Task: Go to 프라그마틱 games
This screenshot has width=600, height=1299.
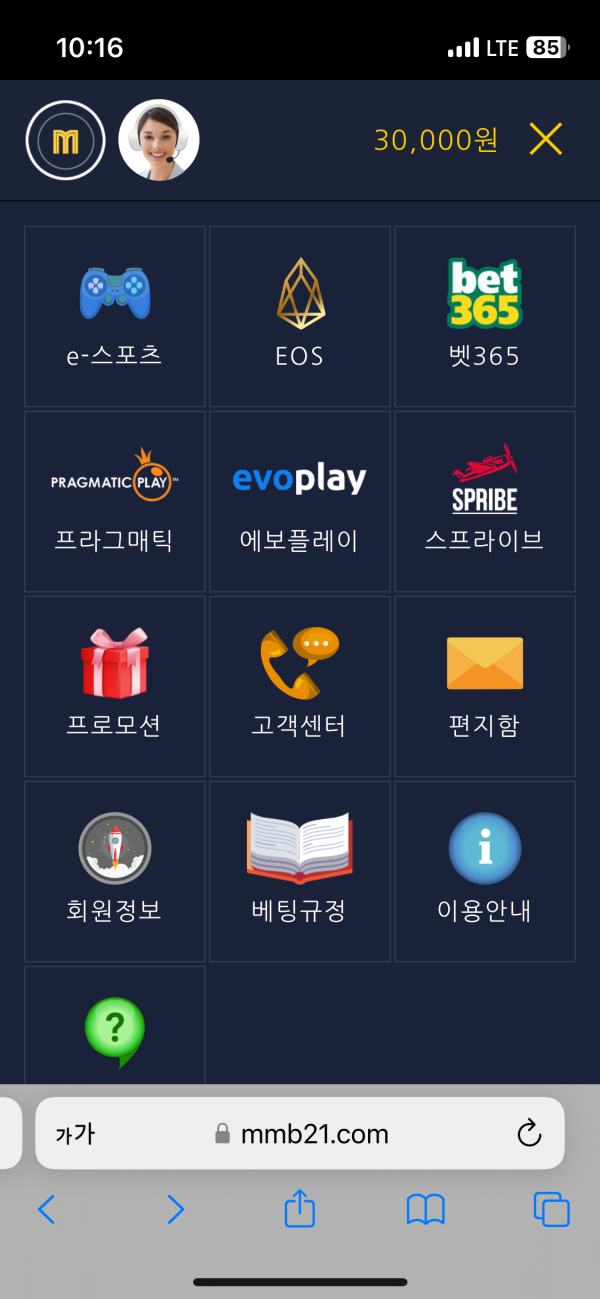Action: click(115, 501)
